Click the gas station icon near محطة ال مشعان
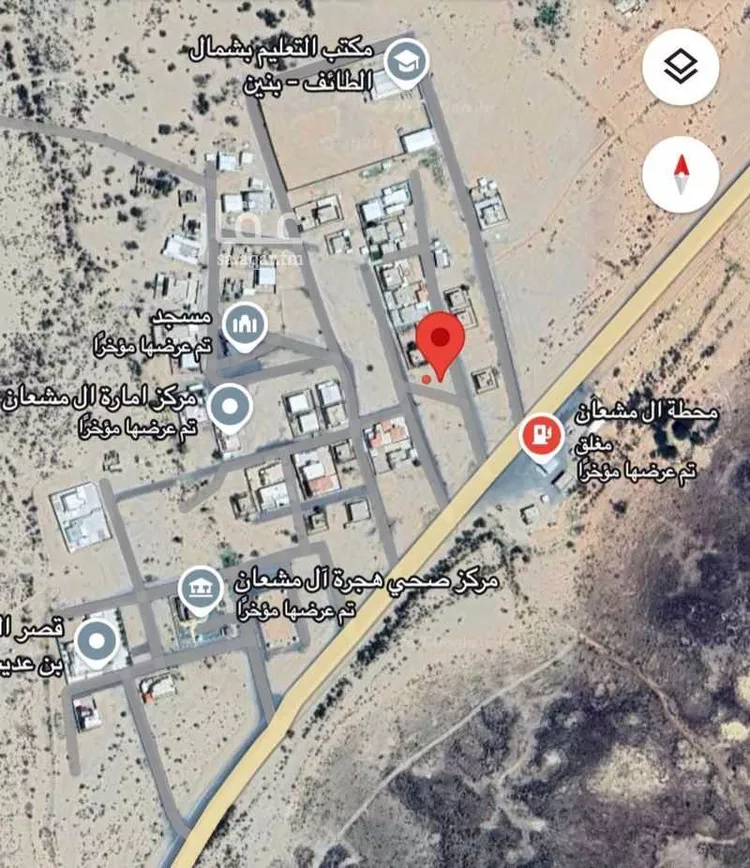The height and width of the screenshot is (868, 750). 541,435
